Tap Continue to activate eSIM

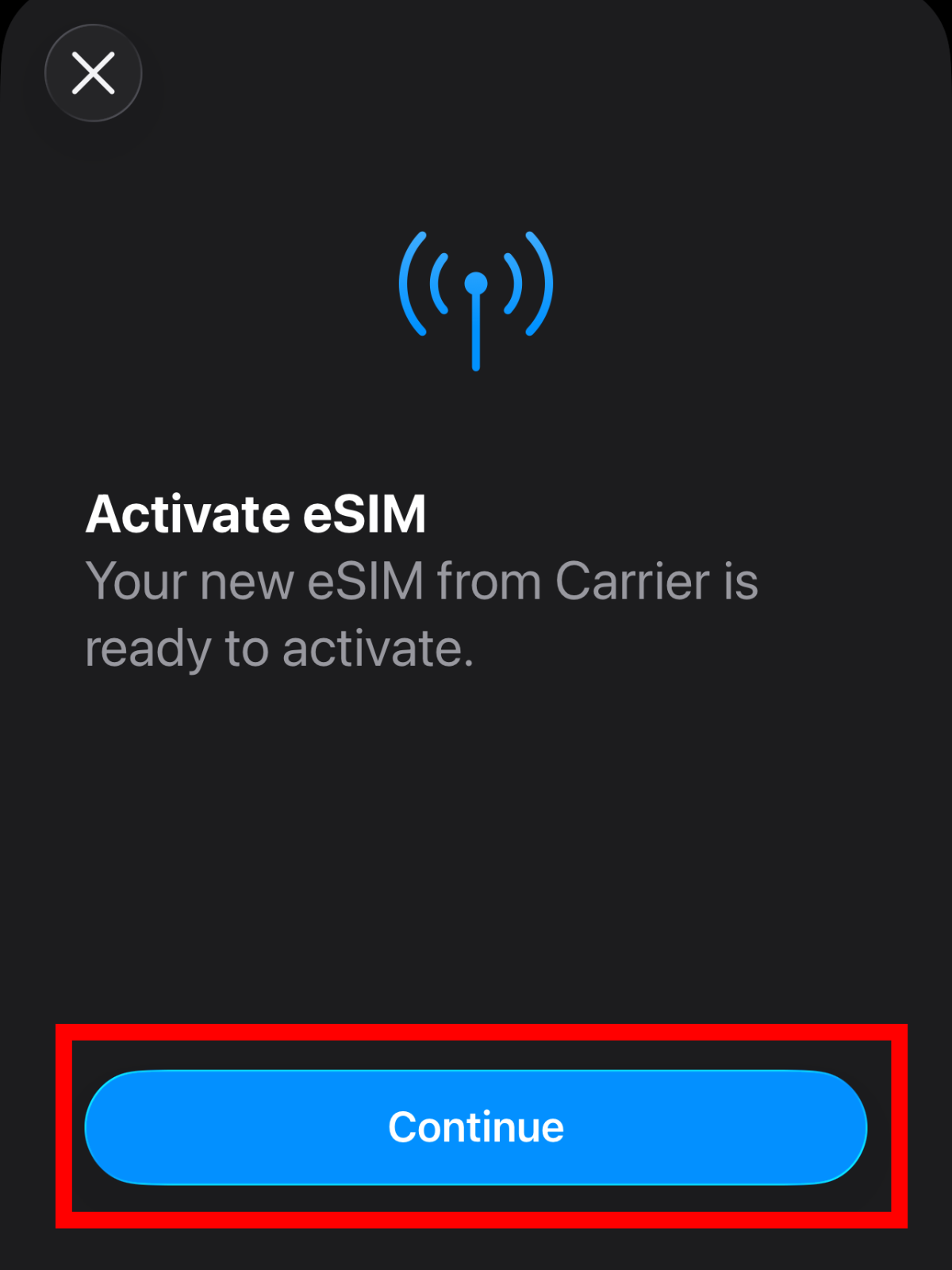pyautogui.click(x=476, y=1127)
